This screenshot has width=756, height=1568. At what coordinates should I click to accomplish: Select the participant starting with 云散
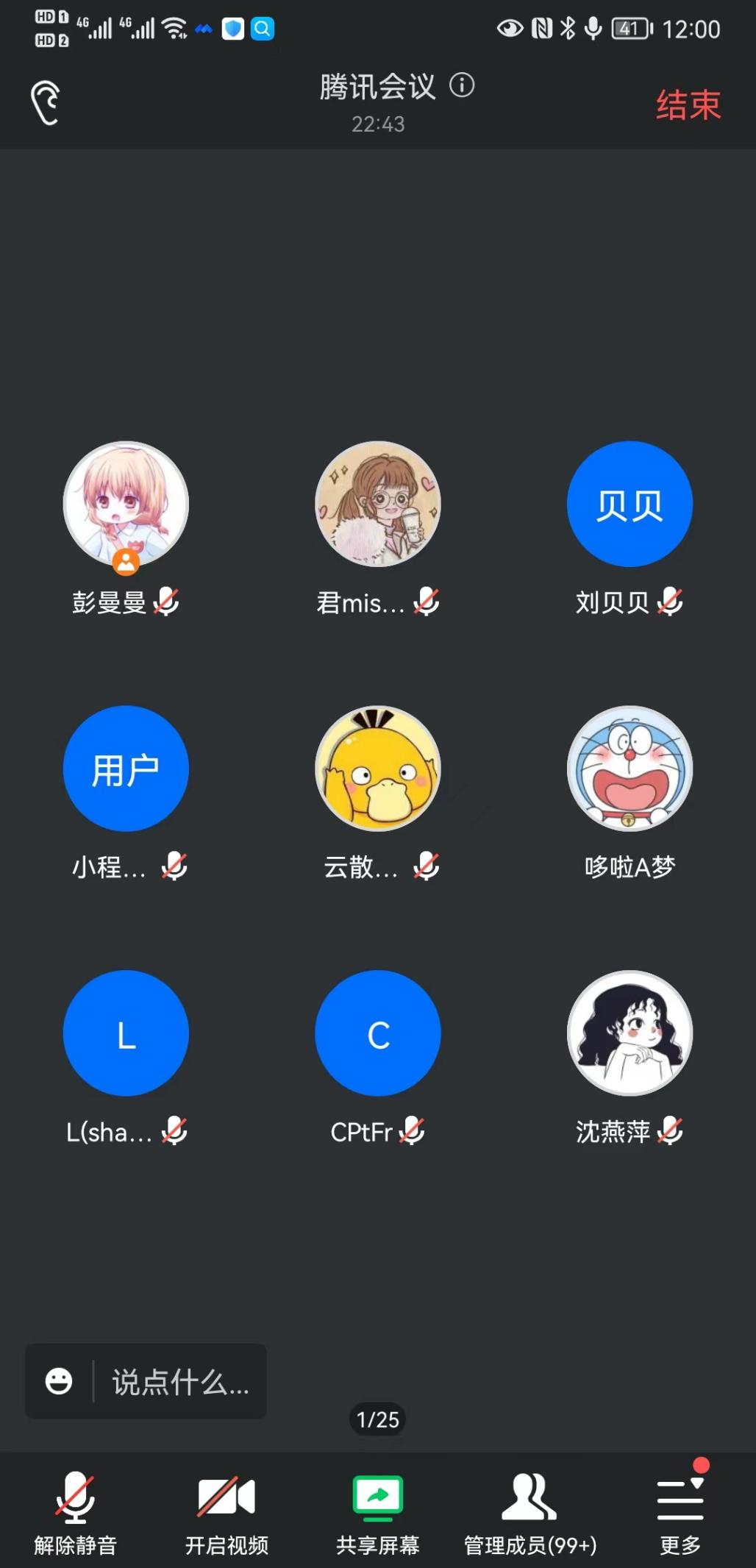coord(378,769)
